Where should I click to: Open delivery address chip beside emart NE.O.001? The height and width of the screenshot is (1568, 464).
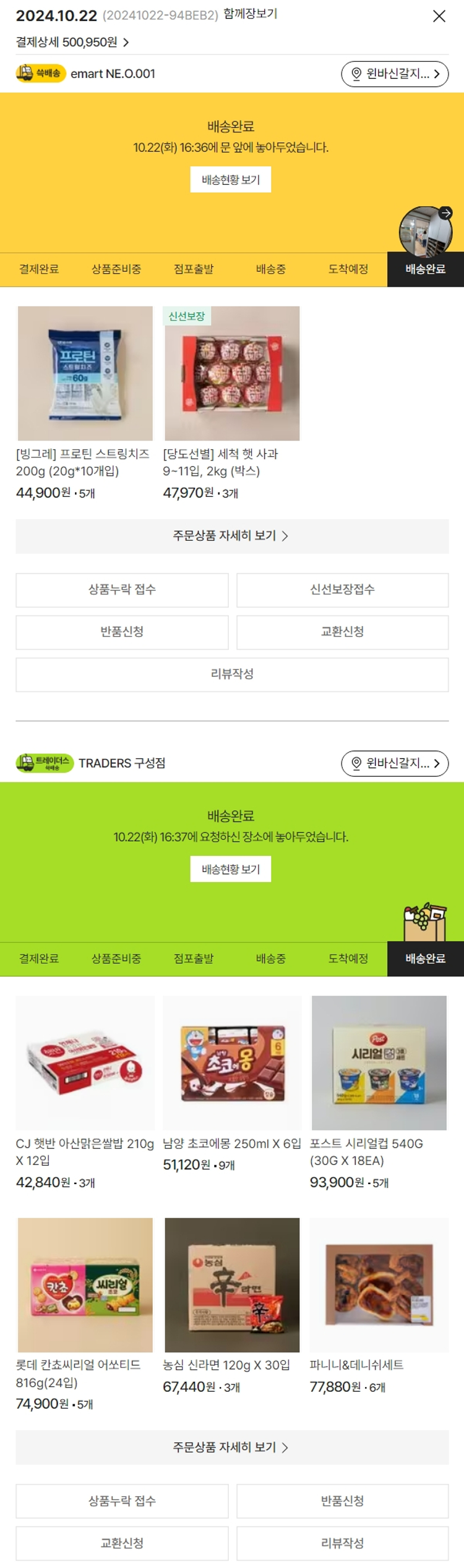pyautogui.click(x=394, y=74)
